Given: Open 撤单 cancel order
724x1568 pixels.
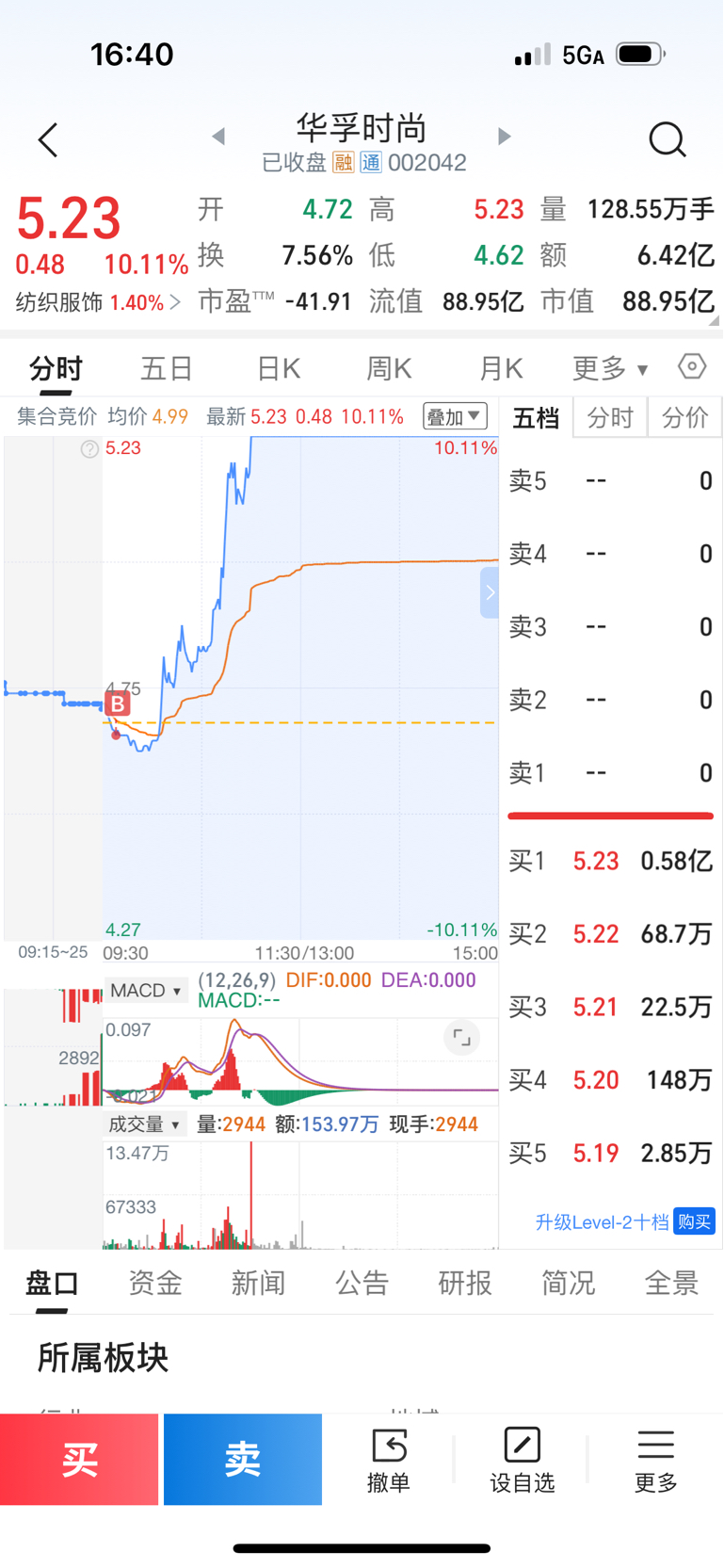Looking at the screenshot, I should click(x=389, y=1461).
